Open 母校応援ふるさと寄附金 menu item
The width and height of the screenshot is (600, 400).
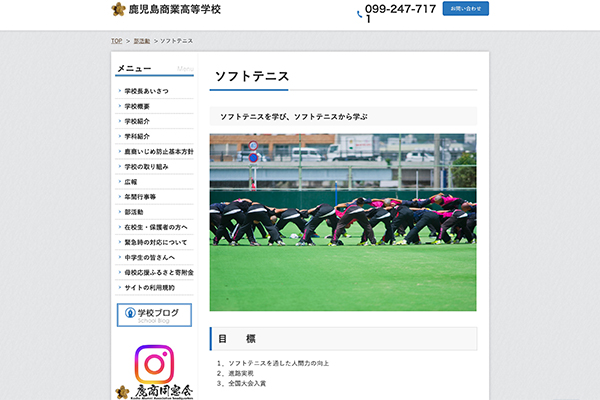tap(158, 272)
